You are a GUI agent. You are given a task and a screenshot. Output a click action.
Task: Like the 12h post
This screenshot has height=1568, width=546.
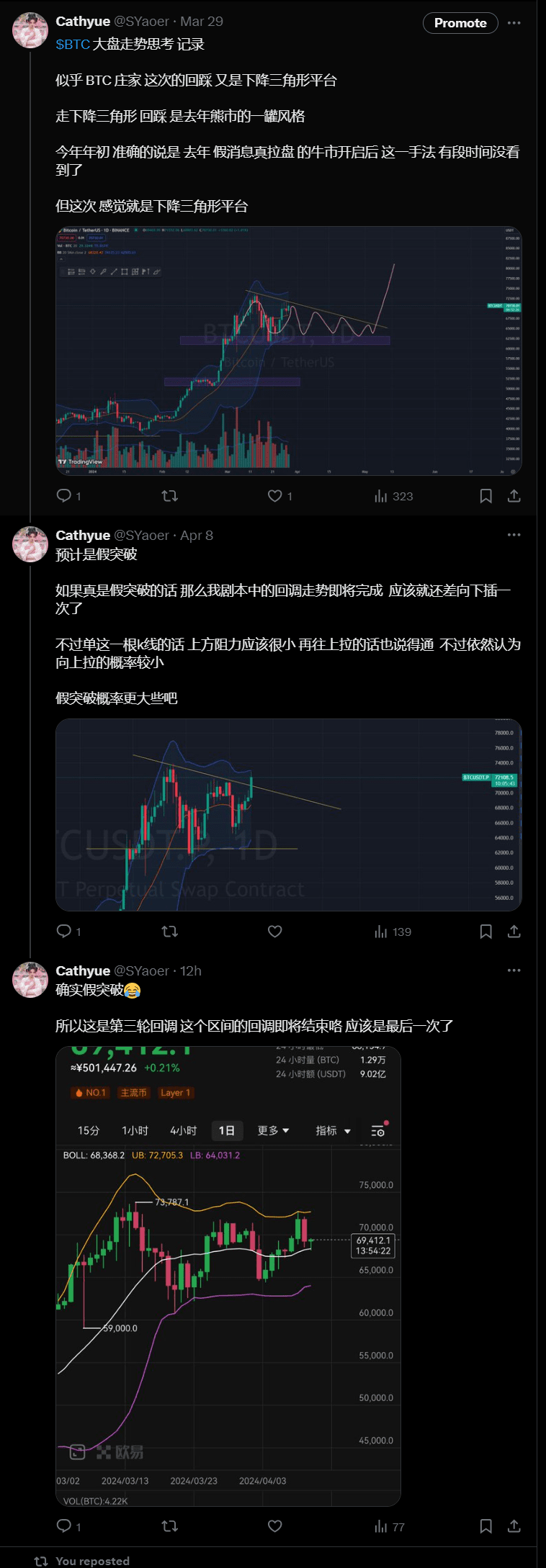pyautogui.click(x=275, y=1526)
